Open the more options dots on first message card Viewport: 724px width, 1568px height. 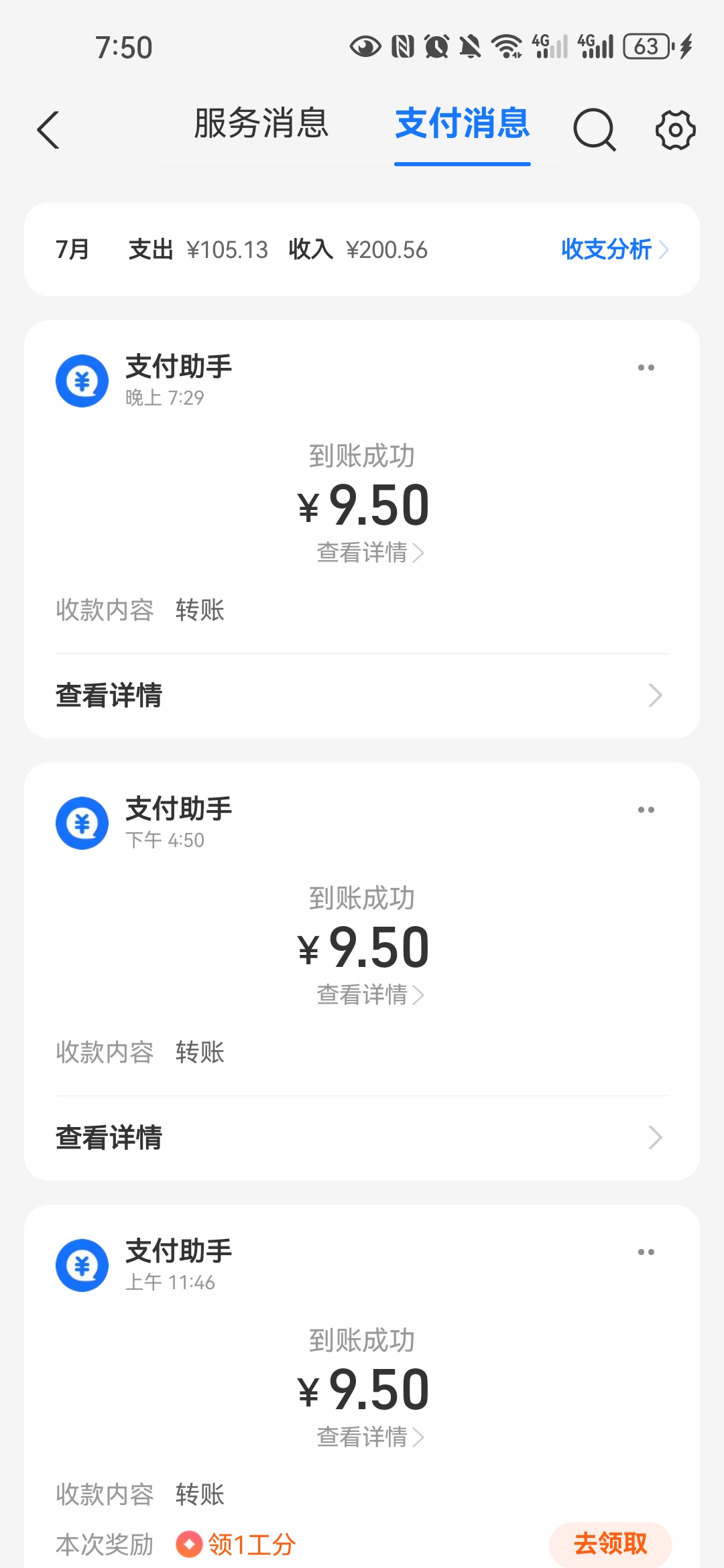point(646,367)
